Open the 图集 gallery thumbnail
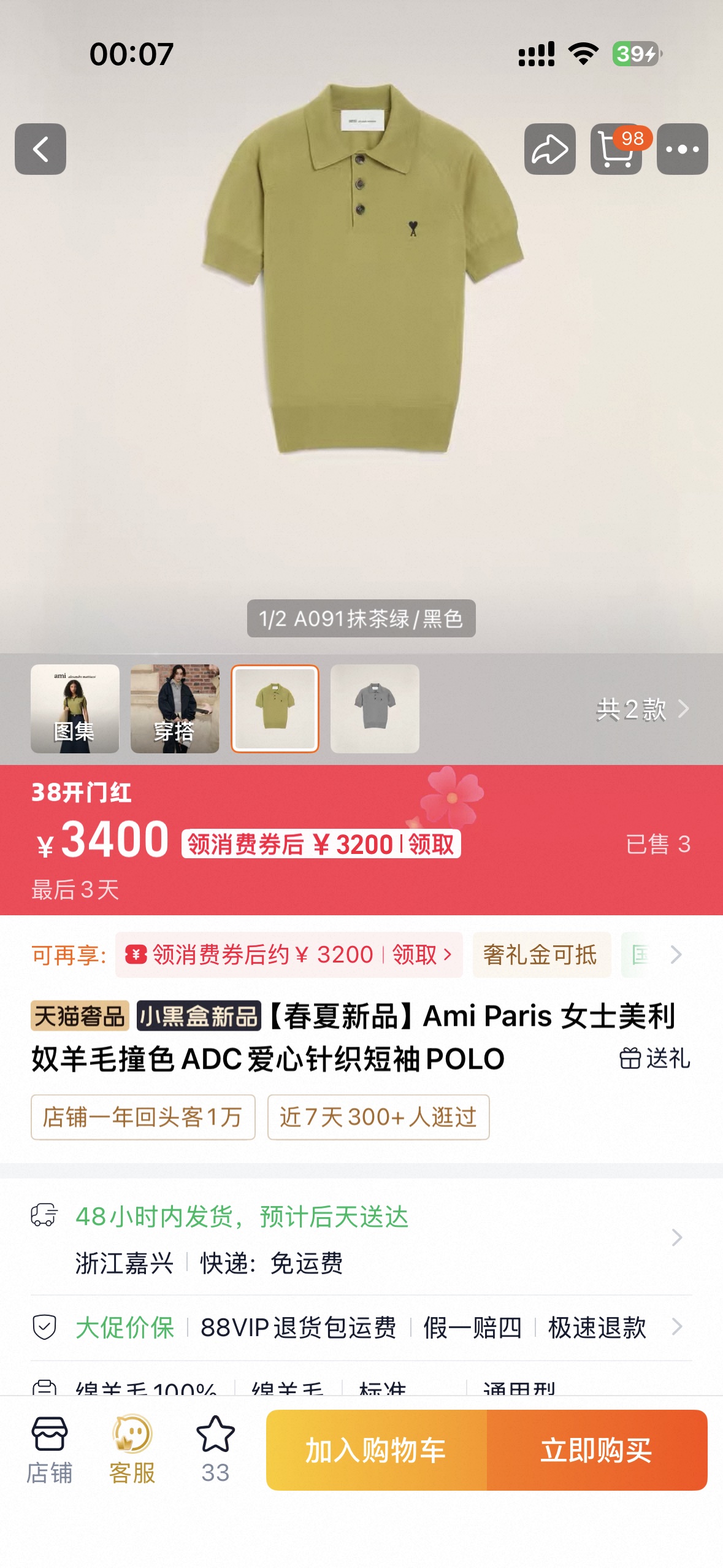This screenshot has width=723, height=1568. pyautogui.click(x=75, y=709)
